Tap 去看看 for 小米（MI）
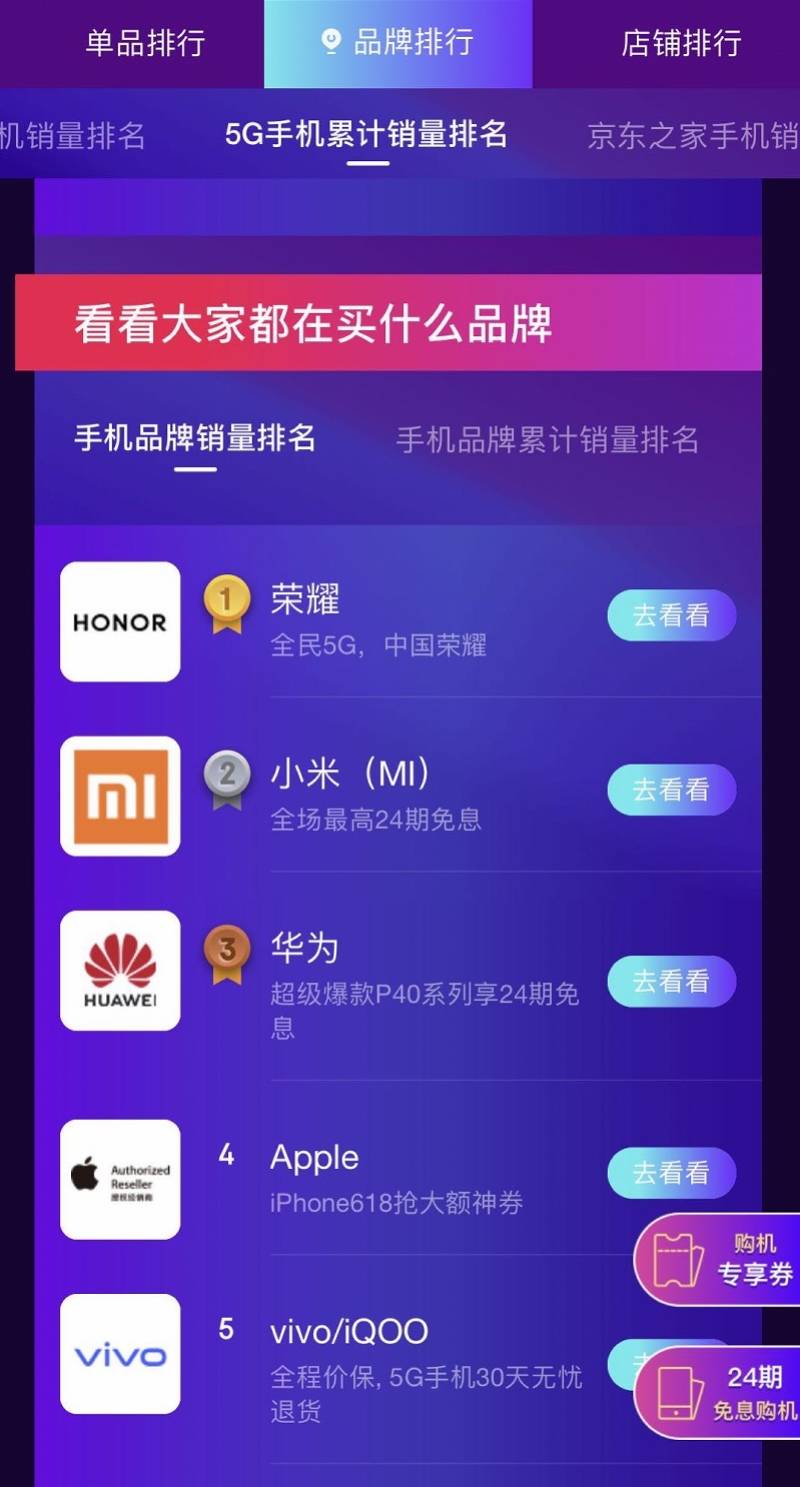 click(671, 790)
